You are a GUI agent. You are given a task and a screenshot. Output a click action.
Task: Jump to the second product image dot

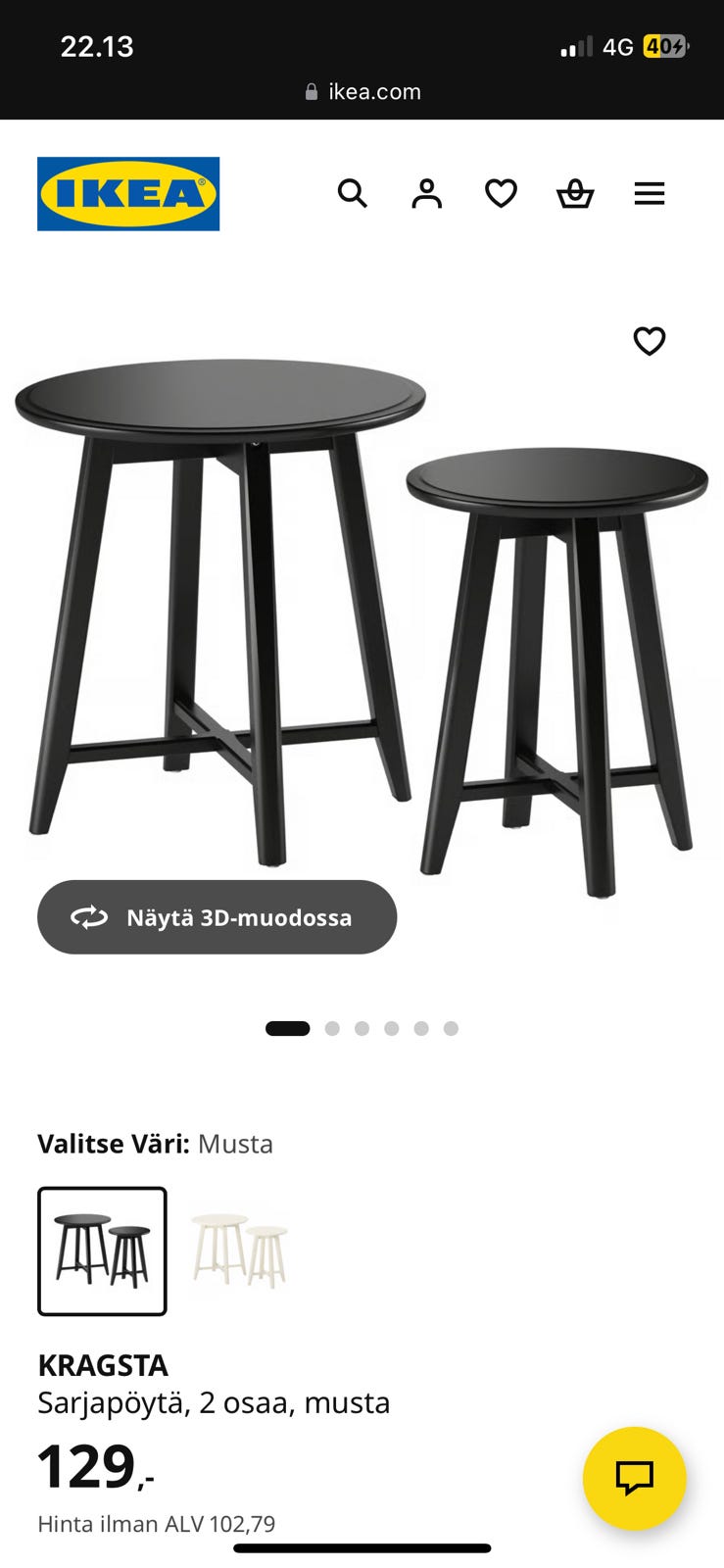coord(332,1028)
